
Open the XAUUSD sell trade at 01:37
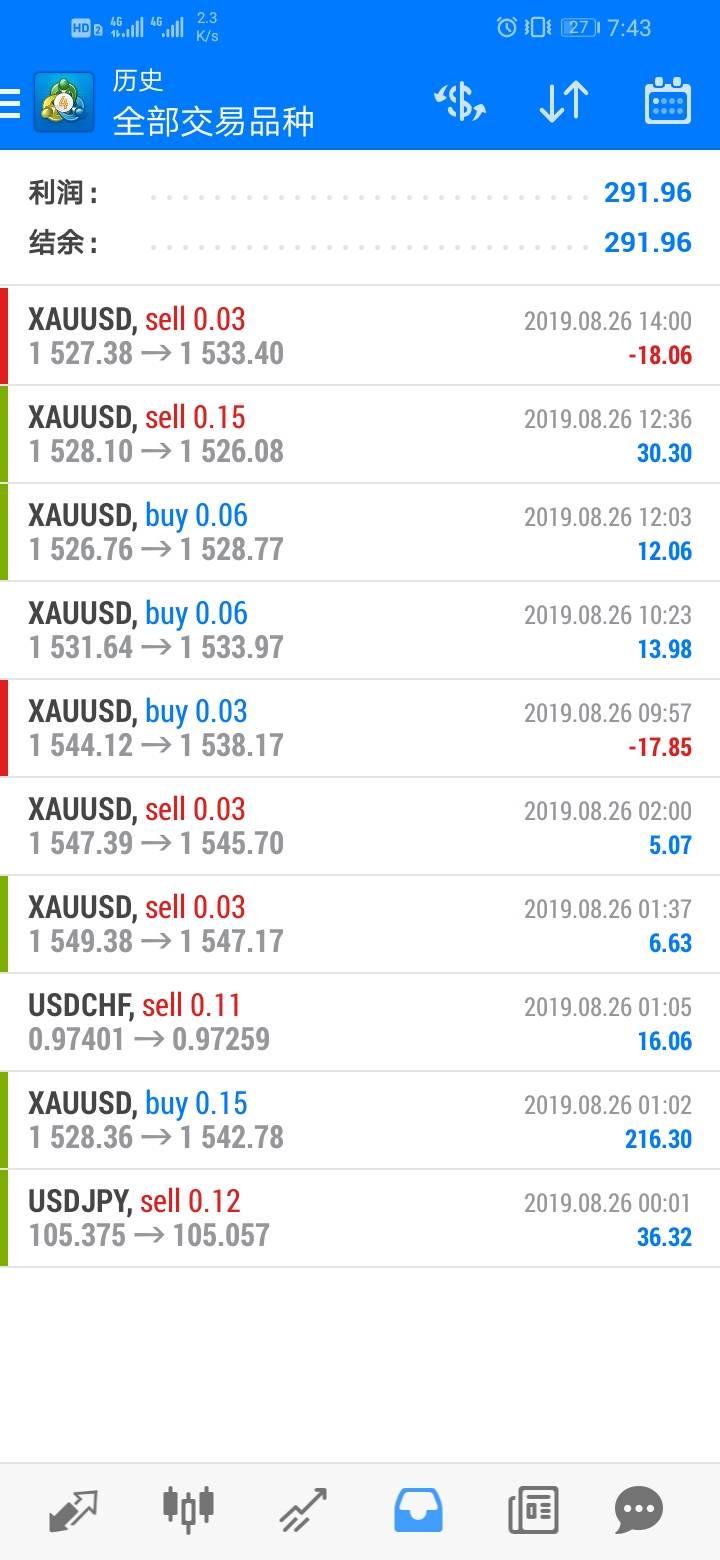[x=360, y=924]
